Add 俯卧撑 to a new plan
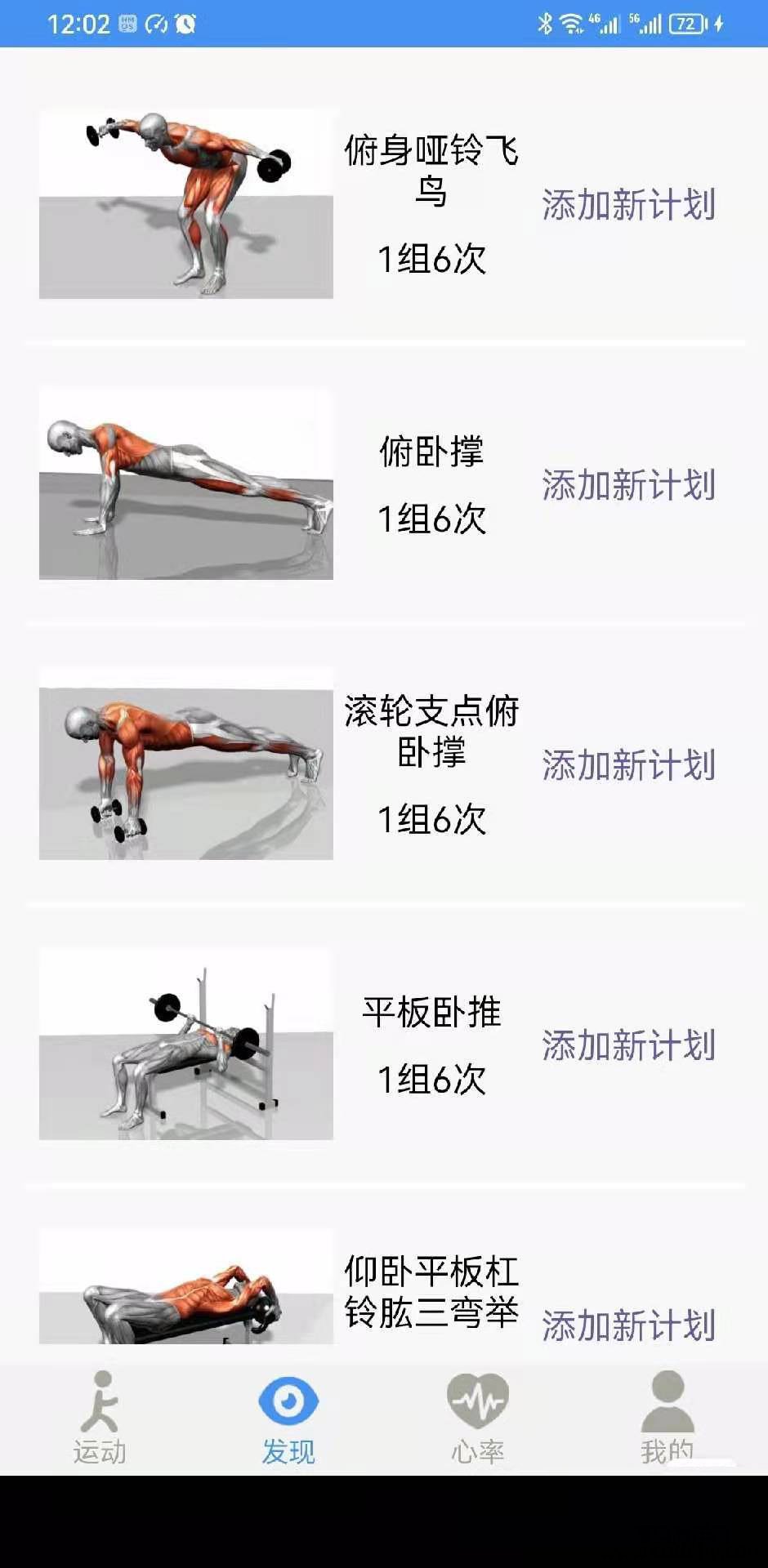The width and height of the screenshot is (768, 1568). point(628,485)
